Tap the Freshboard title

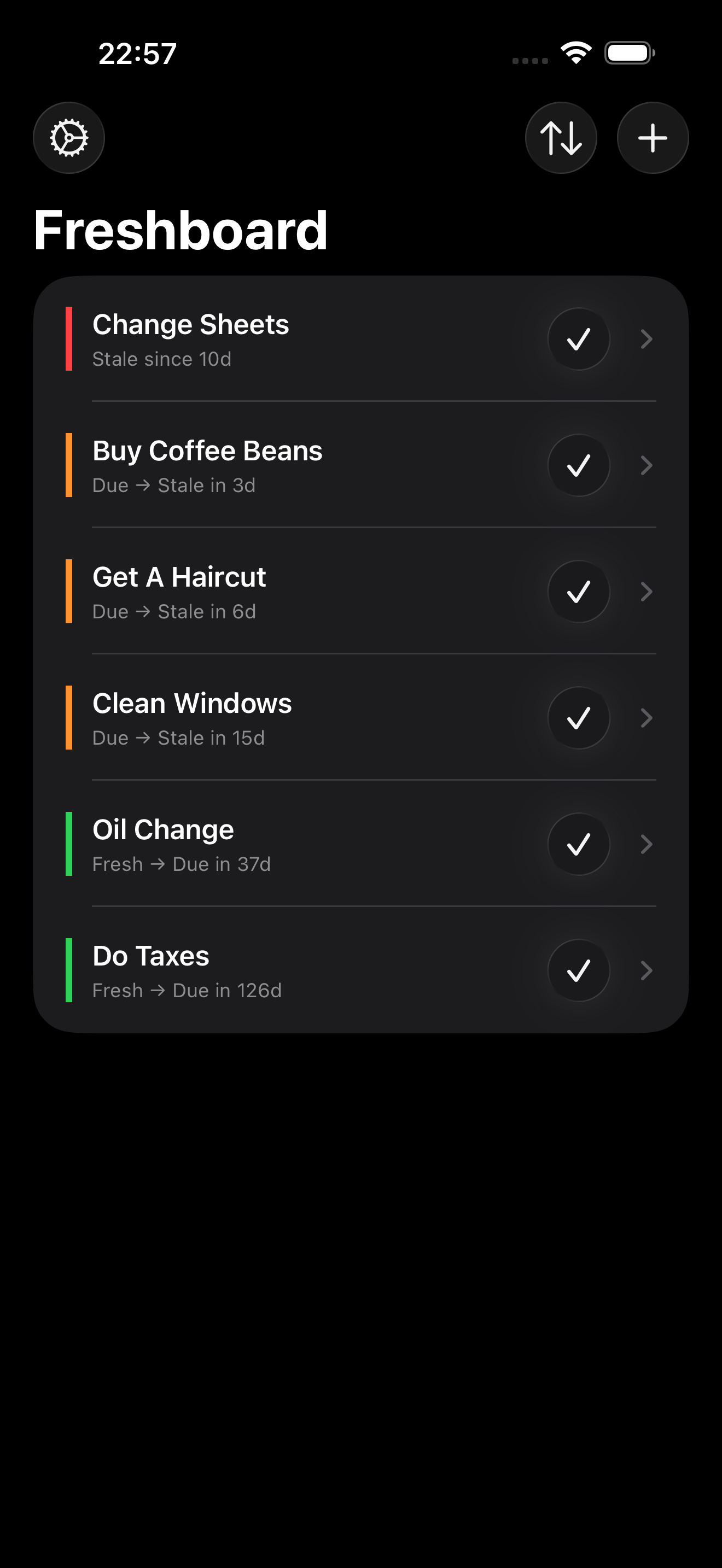[x=181, y=231]
